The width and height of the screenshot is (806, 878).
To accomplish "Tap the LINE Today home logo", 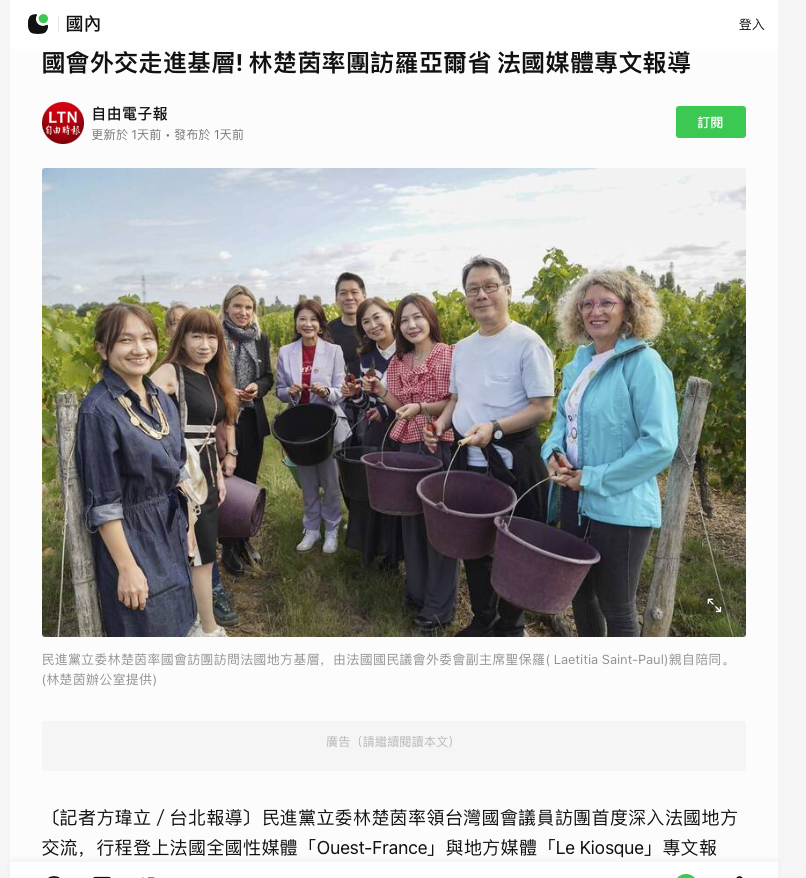I will pyautogui.click(x=38, y=23).
